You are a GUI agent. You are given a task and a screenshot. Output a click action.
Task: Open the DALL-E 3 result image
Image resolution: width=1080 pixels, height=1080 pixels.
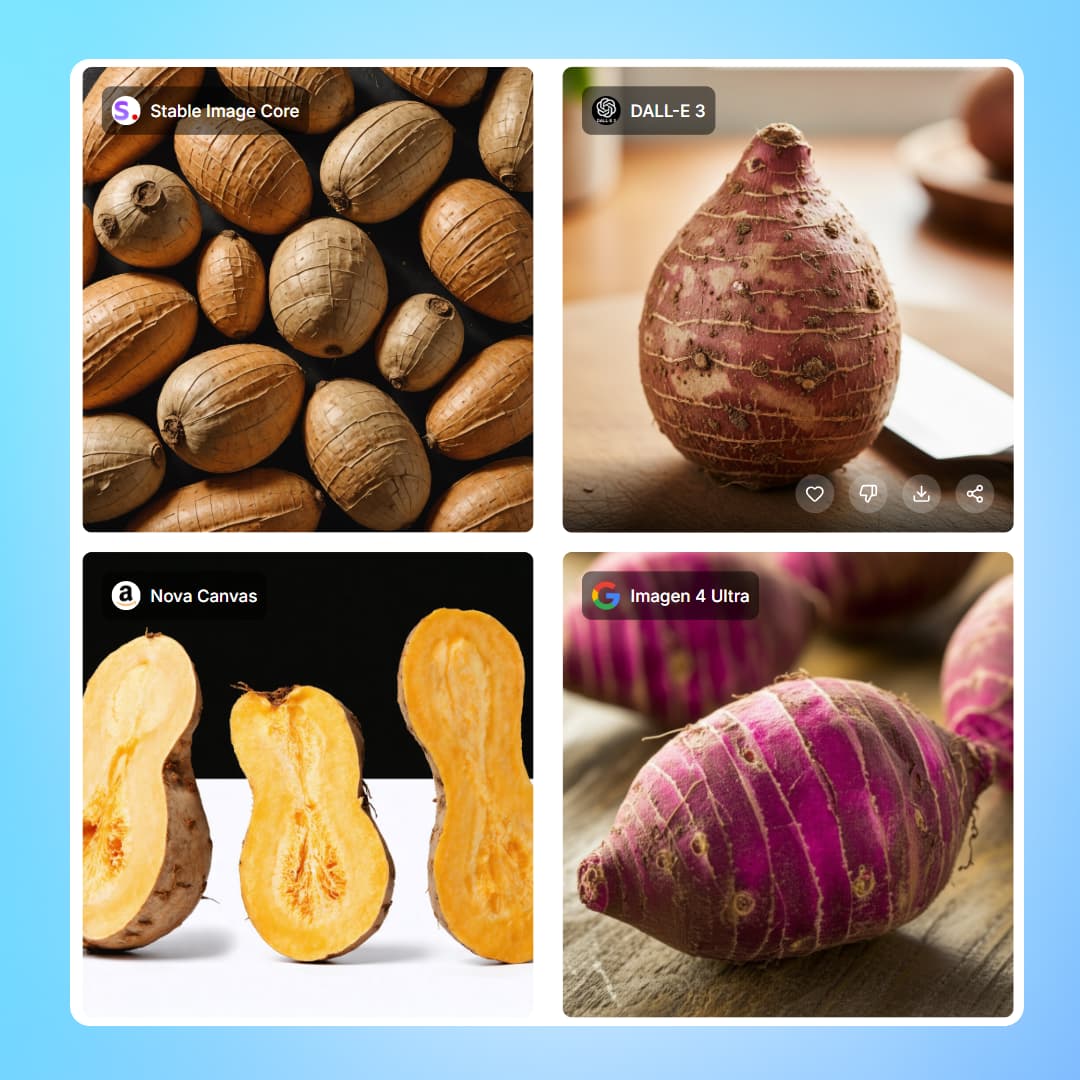770,300
